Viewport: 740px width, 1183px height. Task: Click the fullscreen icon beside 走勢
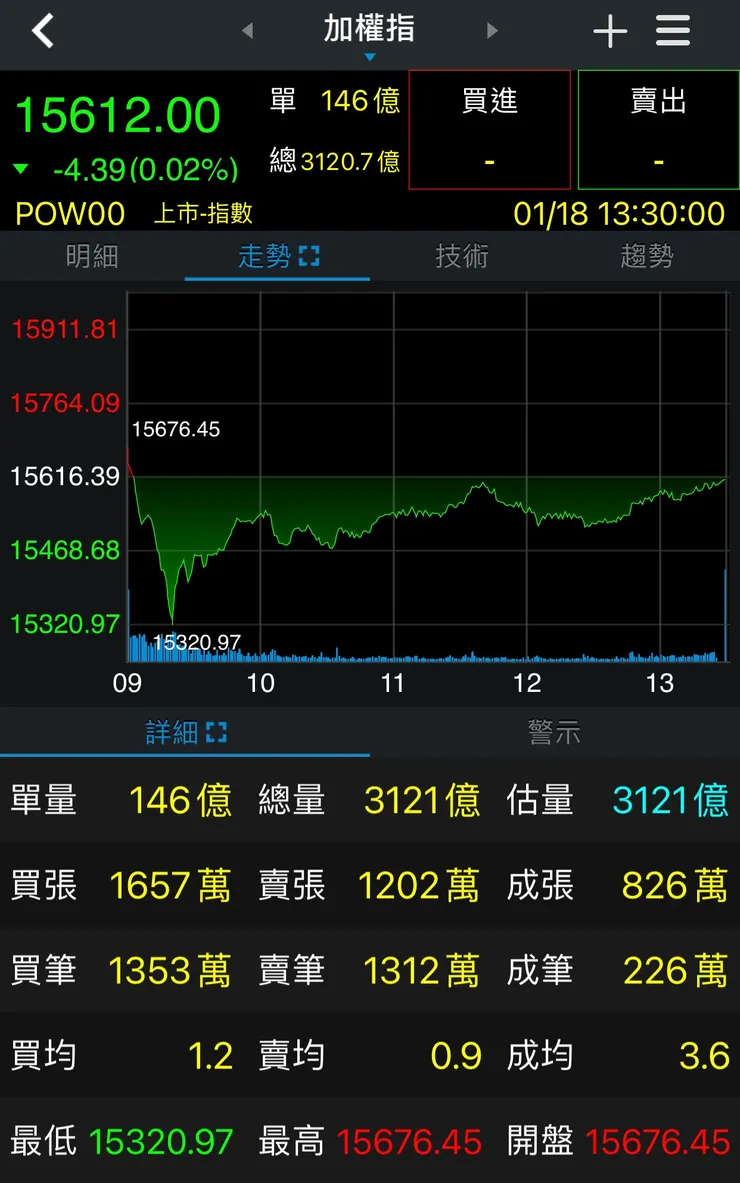312,256
